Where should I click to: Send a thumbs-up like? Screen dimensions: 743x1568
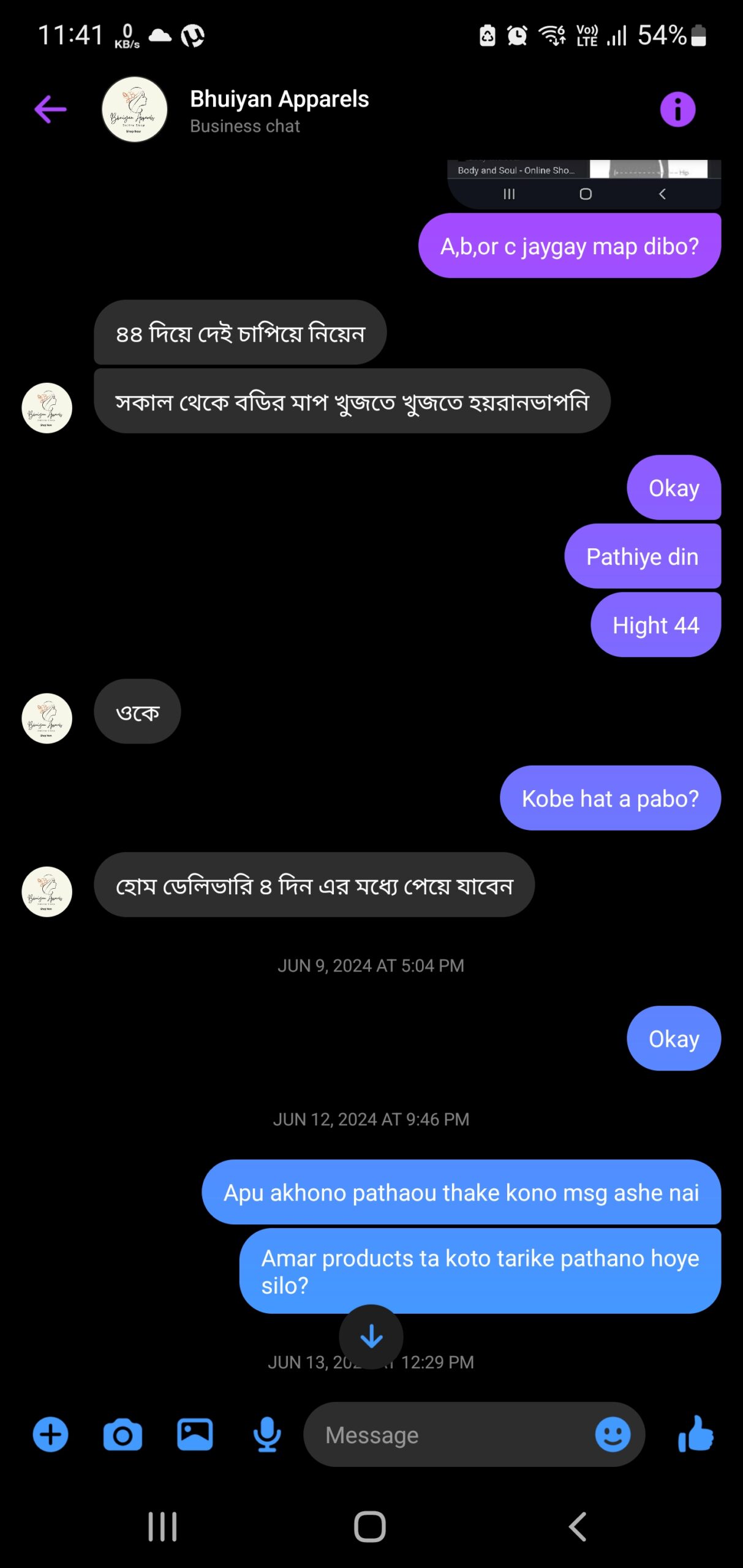click(696, 1433)
